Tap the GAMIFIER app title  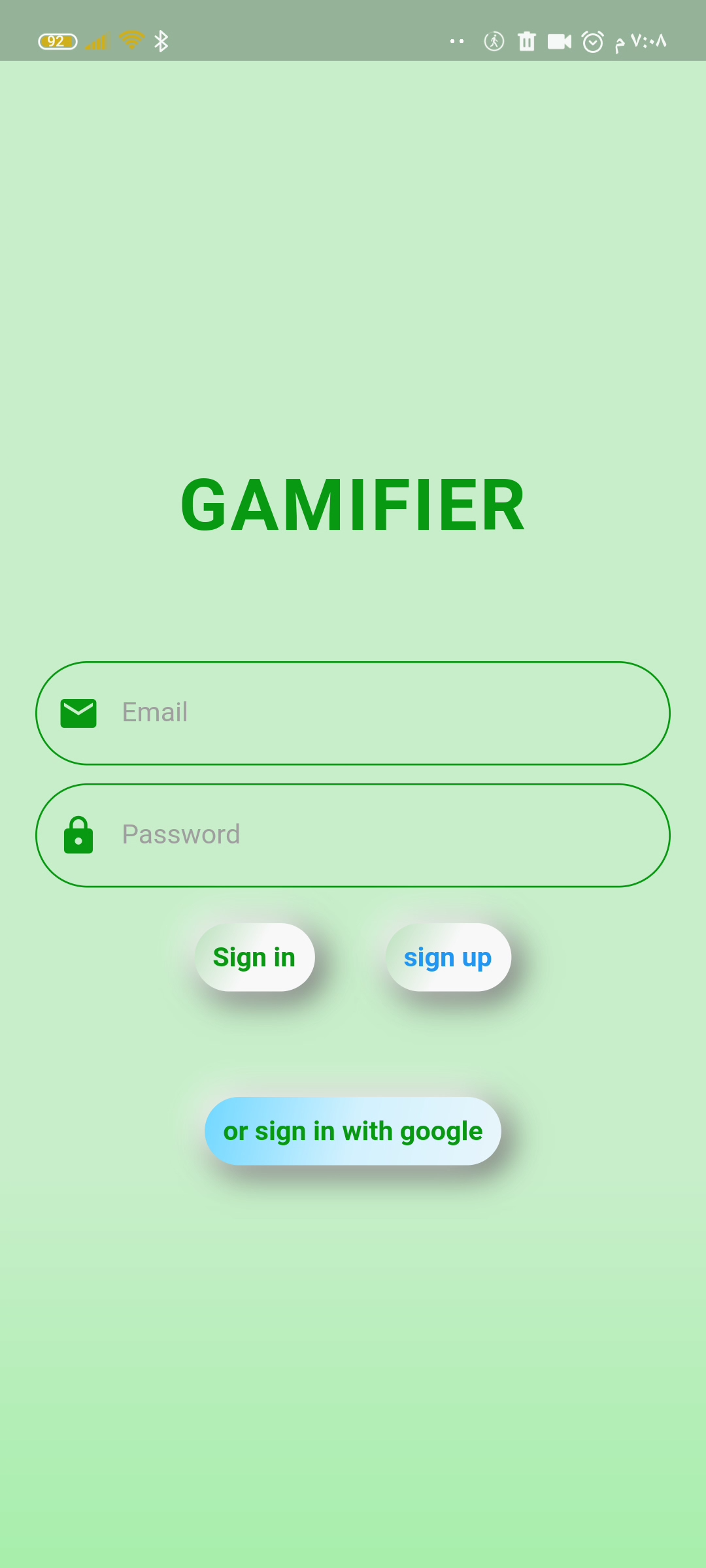point(353,503)
